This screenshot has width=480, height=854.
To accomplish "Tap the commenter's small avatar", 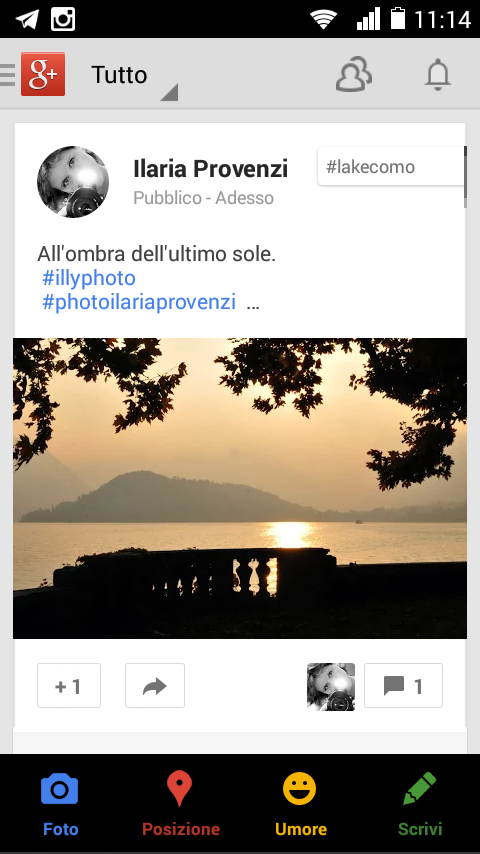I will [331, 687].
